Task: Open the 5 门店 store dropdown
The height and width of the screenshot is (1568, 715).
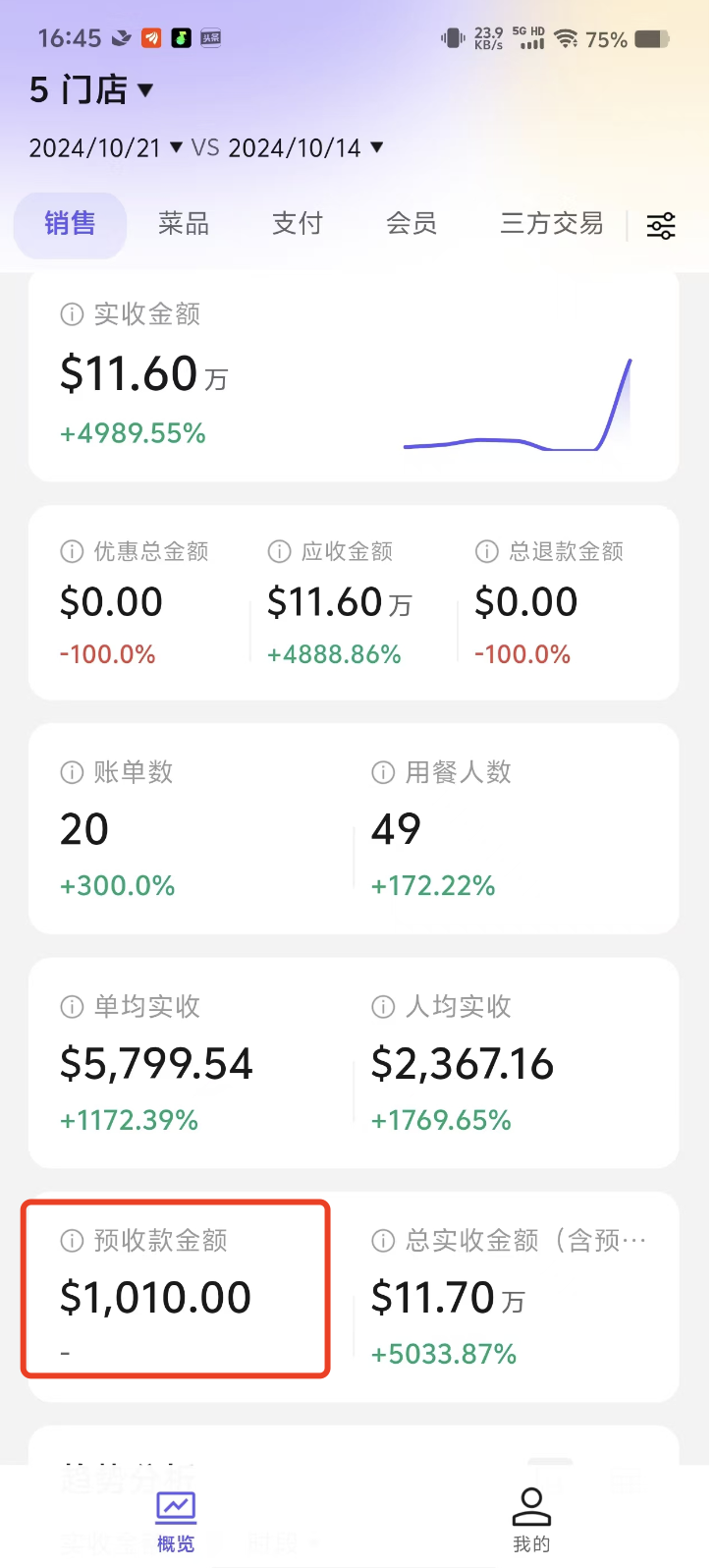Action: [91, 90]
